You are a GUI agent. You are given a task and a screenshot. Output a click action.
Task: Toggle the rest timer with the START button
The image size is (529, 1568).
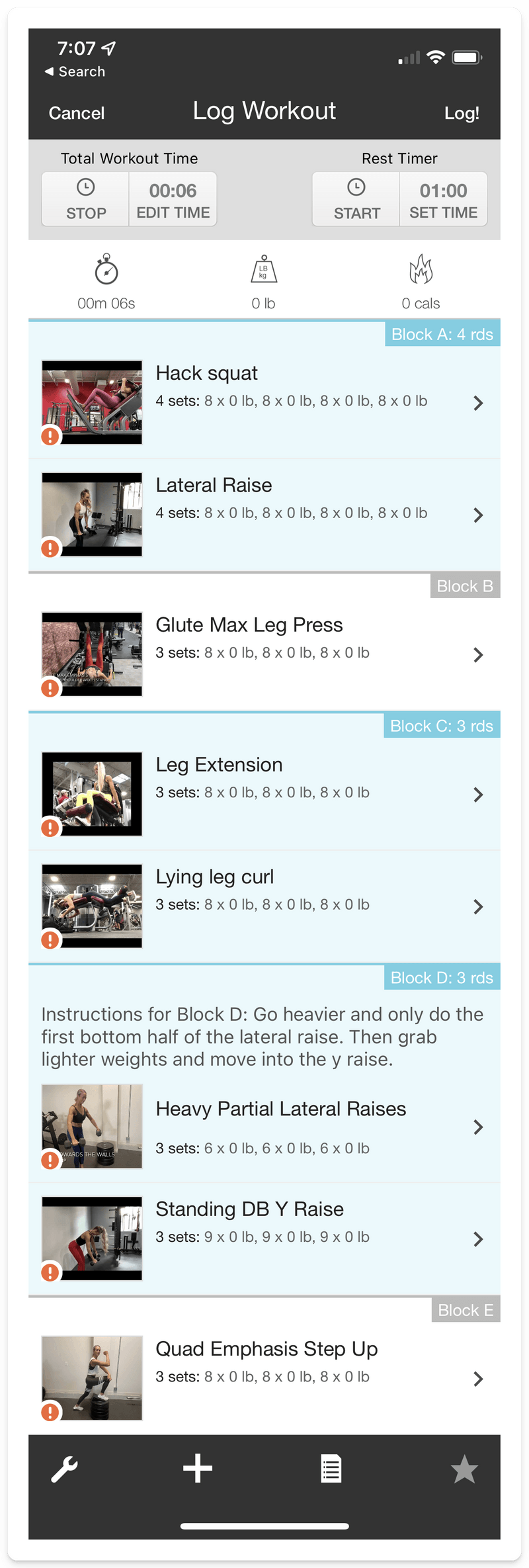tap(355, 199)
